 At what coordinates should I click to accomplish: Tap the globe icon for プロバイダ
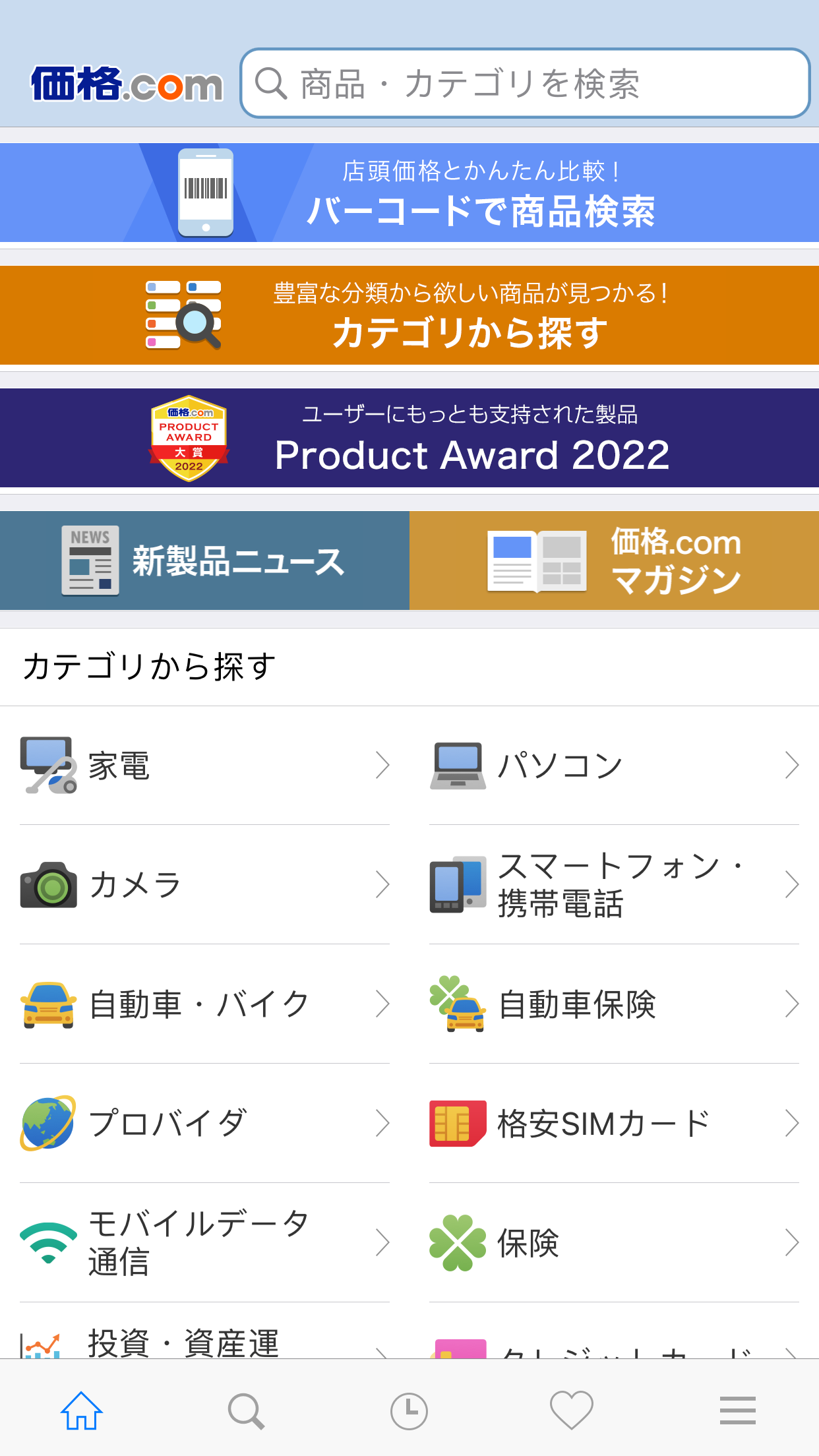coord(47,1124)
